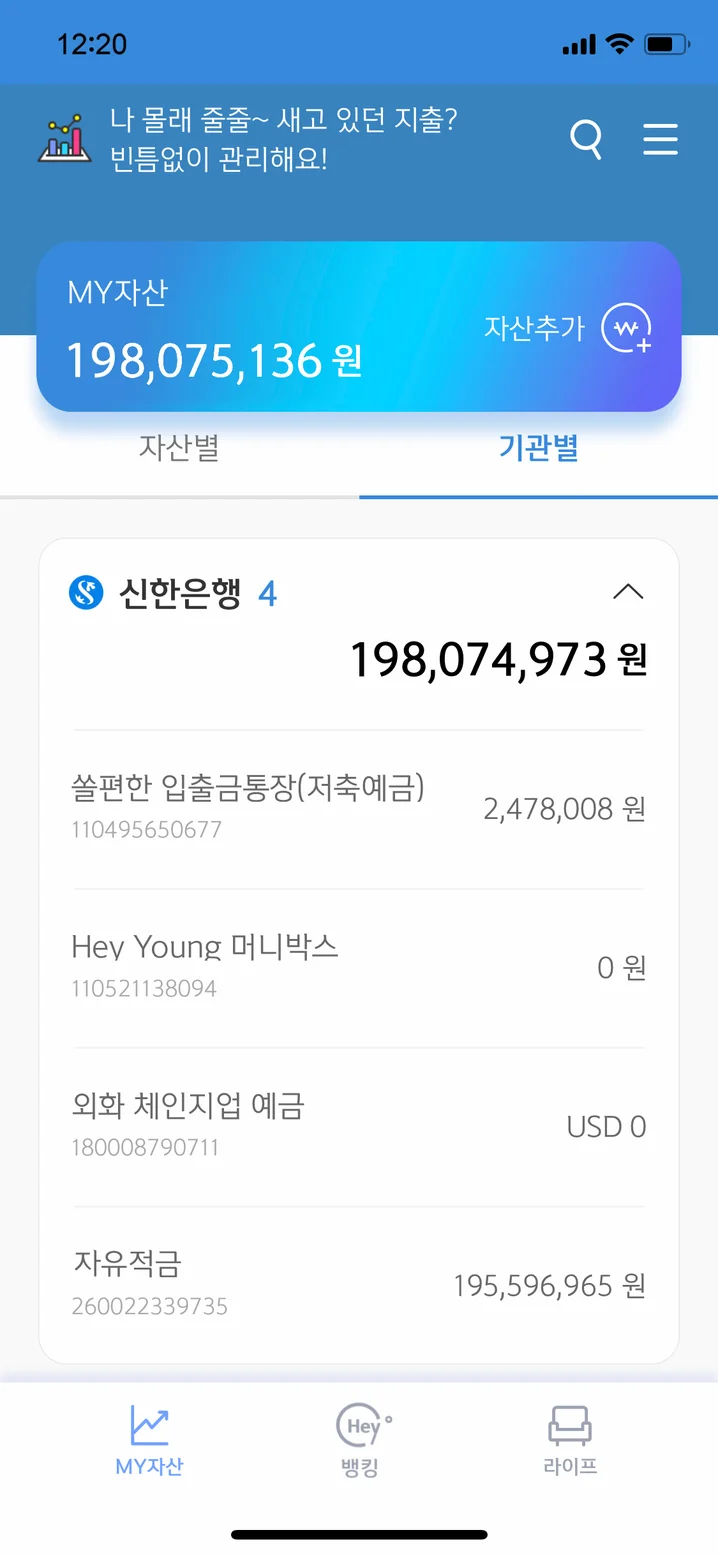Open the Hey Young 머니박스 account
Viewport: 718px width, 1555px height.
tap(358, 966)
